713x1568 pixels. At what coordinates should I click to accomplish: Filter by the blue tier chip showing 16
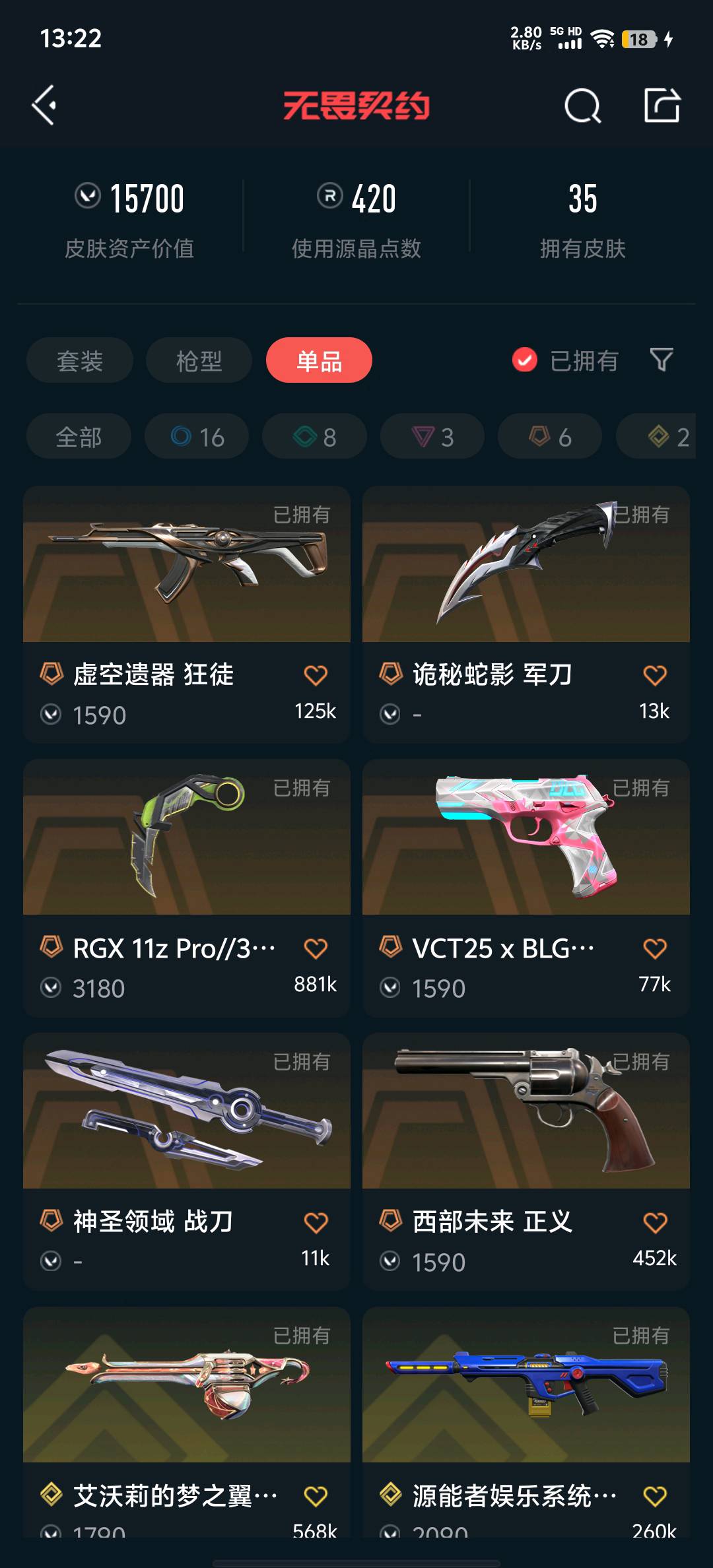tap(197, 436)
